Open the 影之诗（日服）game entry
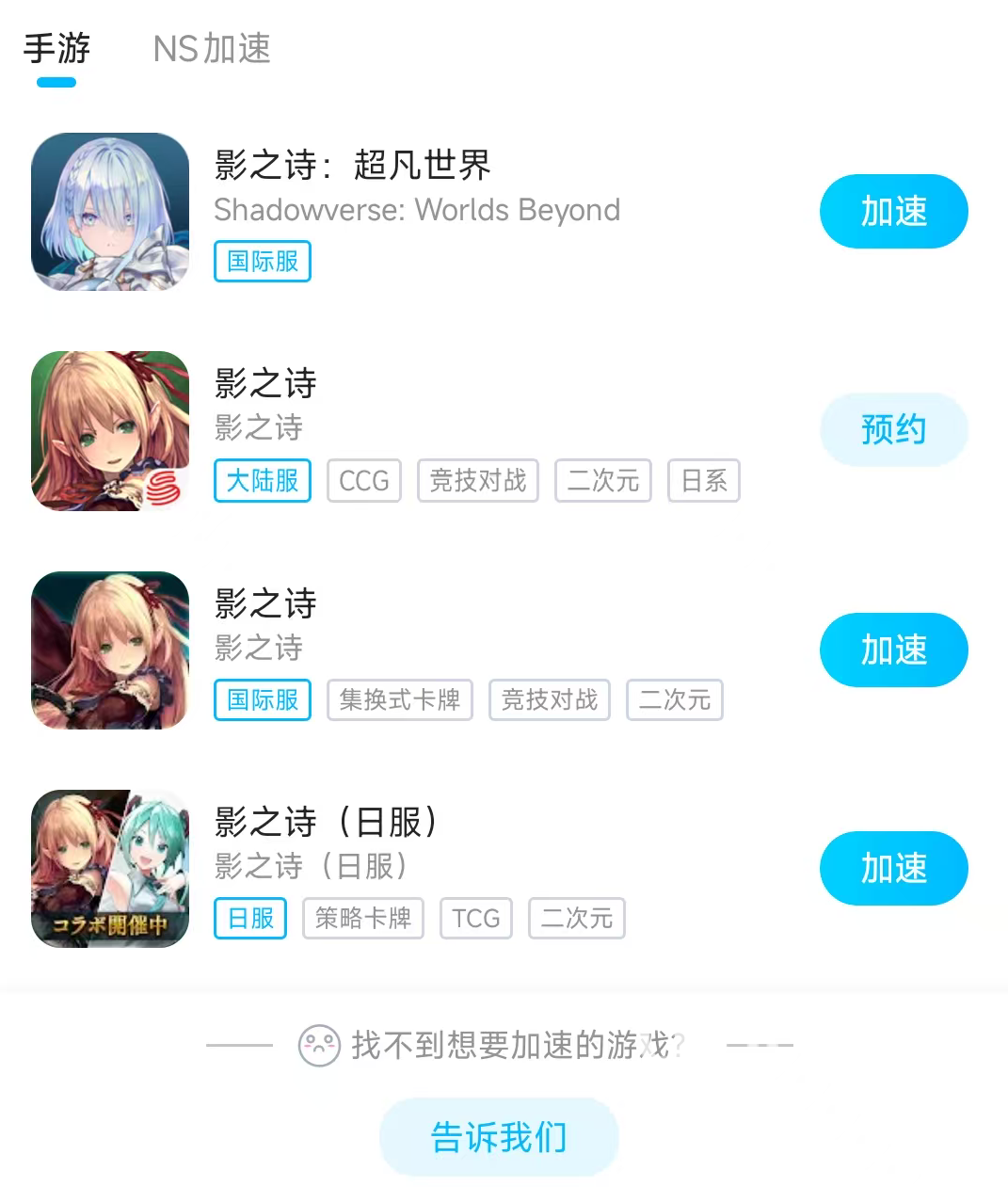Viewport: 1008px width, 1187px height. [x=325, y=823]
